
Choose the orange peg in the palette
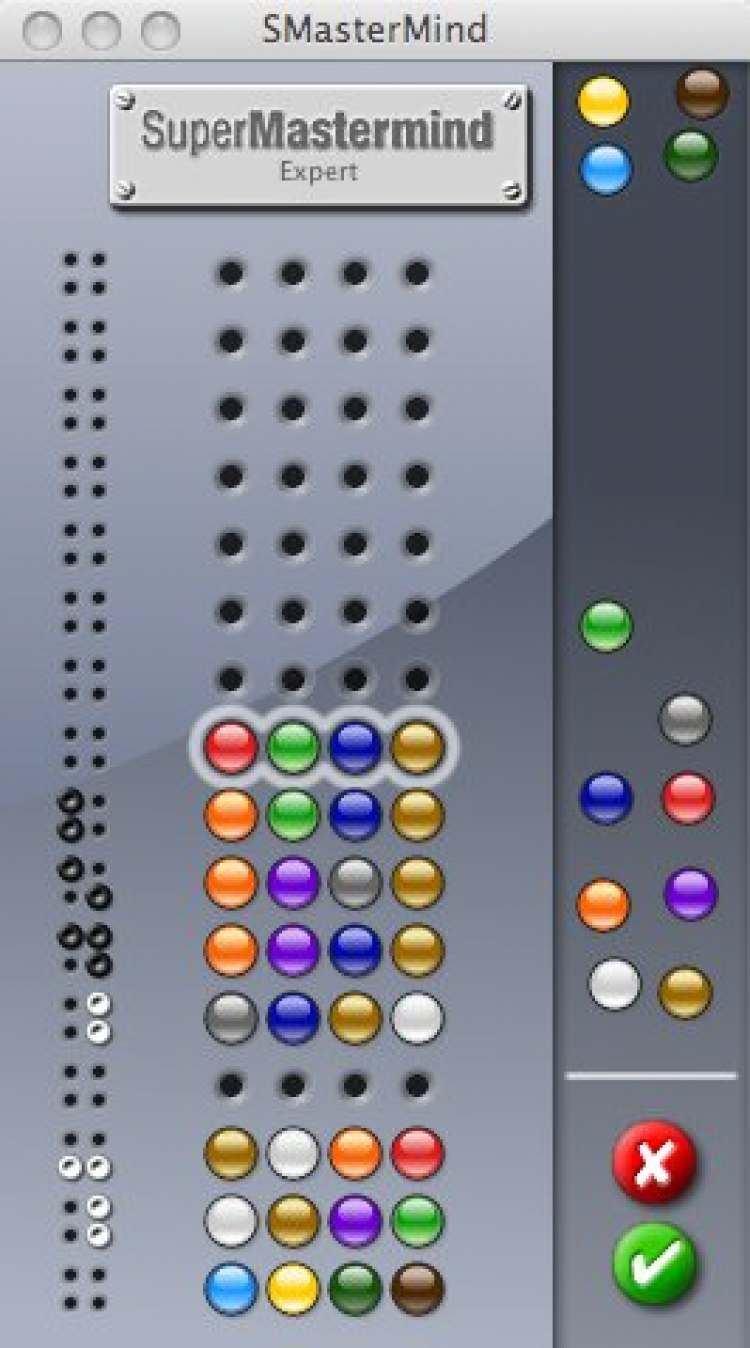[604, 904]
